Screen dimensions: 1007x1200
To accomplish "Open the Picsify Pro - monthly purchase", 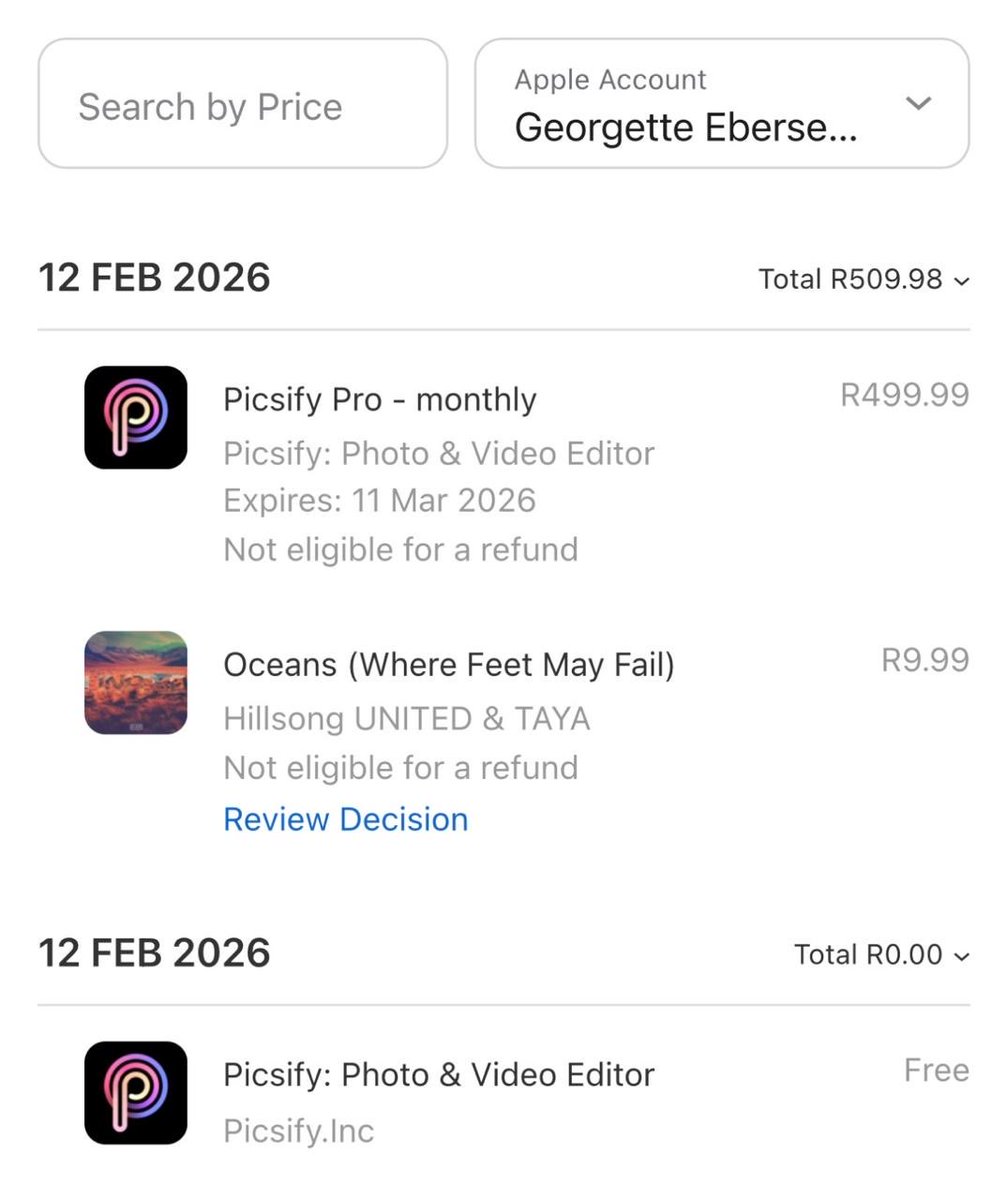I will click(380, 400).
